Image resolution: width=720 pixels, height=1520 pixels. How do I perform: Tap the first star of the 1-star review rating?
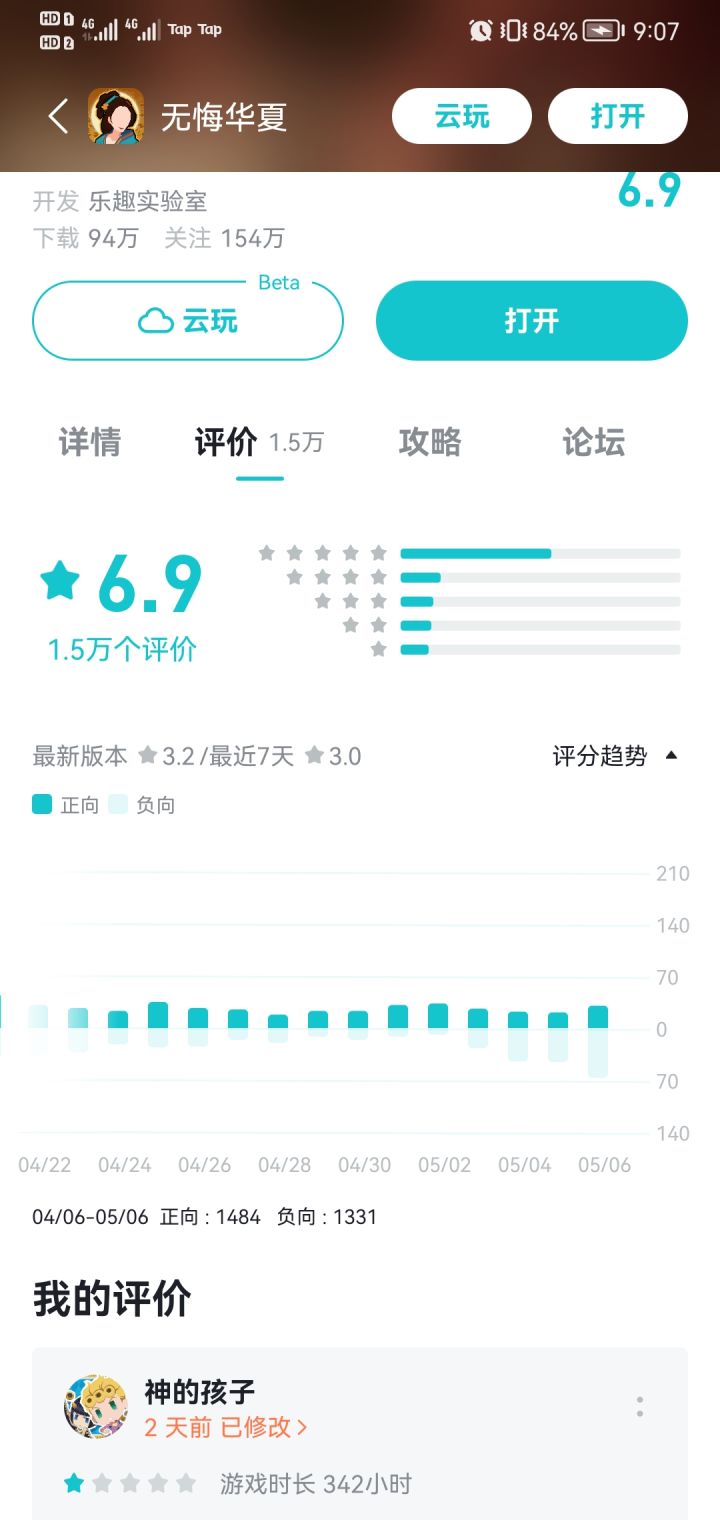pos(74,1484)
